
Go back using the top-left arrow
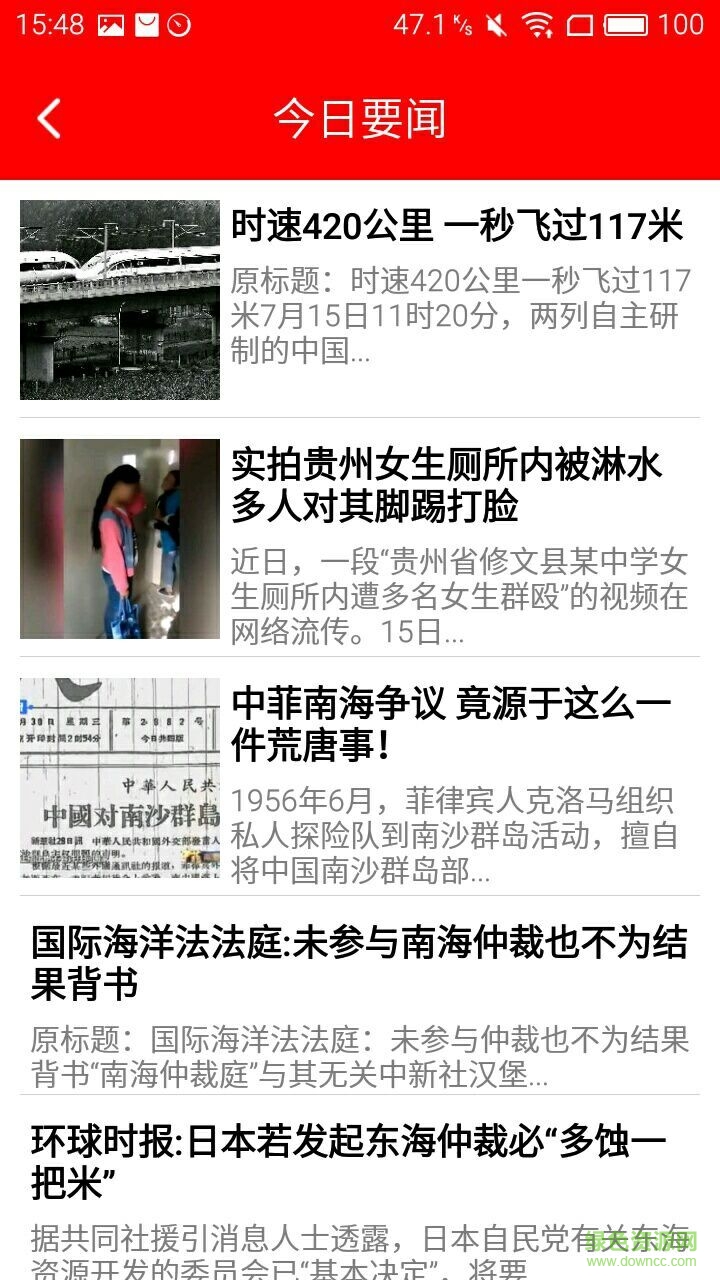pos(48,119)
